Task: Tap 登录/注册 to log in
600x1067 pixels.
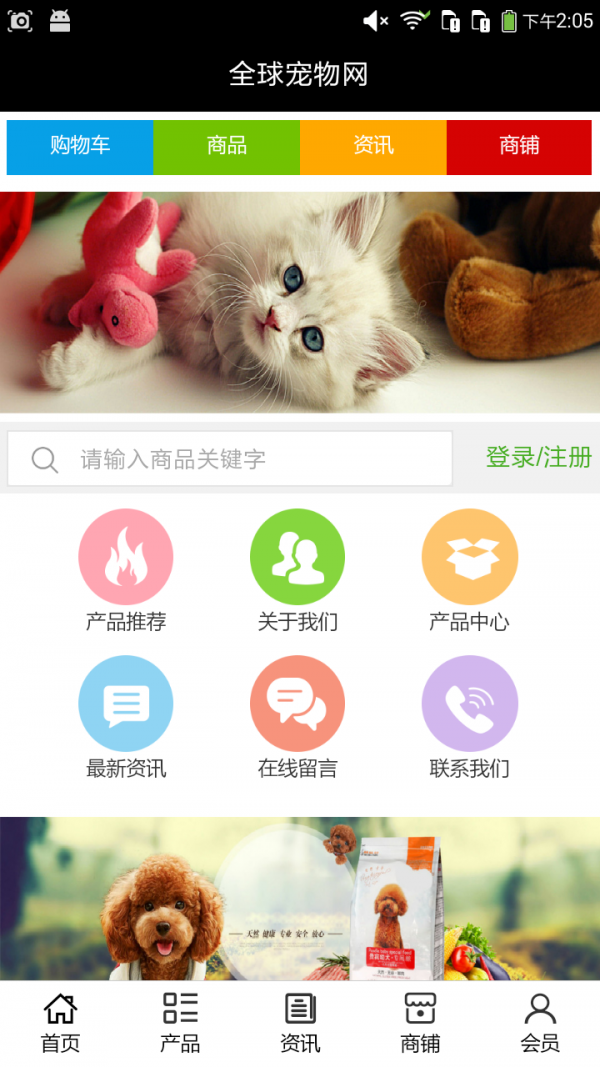Action: (538, 458)
